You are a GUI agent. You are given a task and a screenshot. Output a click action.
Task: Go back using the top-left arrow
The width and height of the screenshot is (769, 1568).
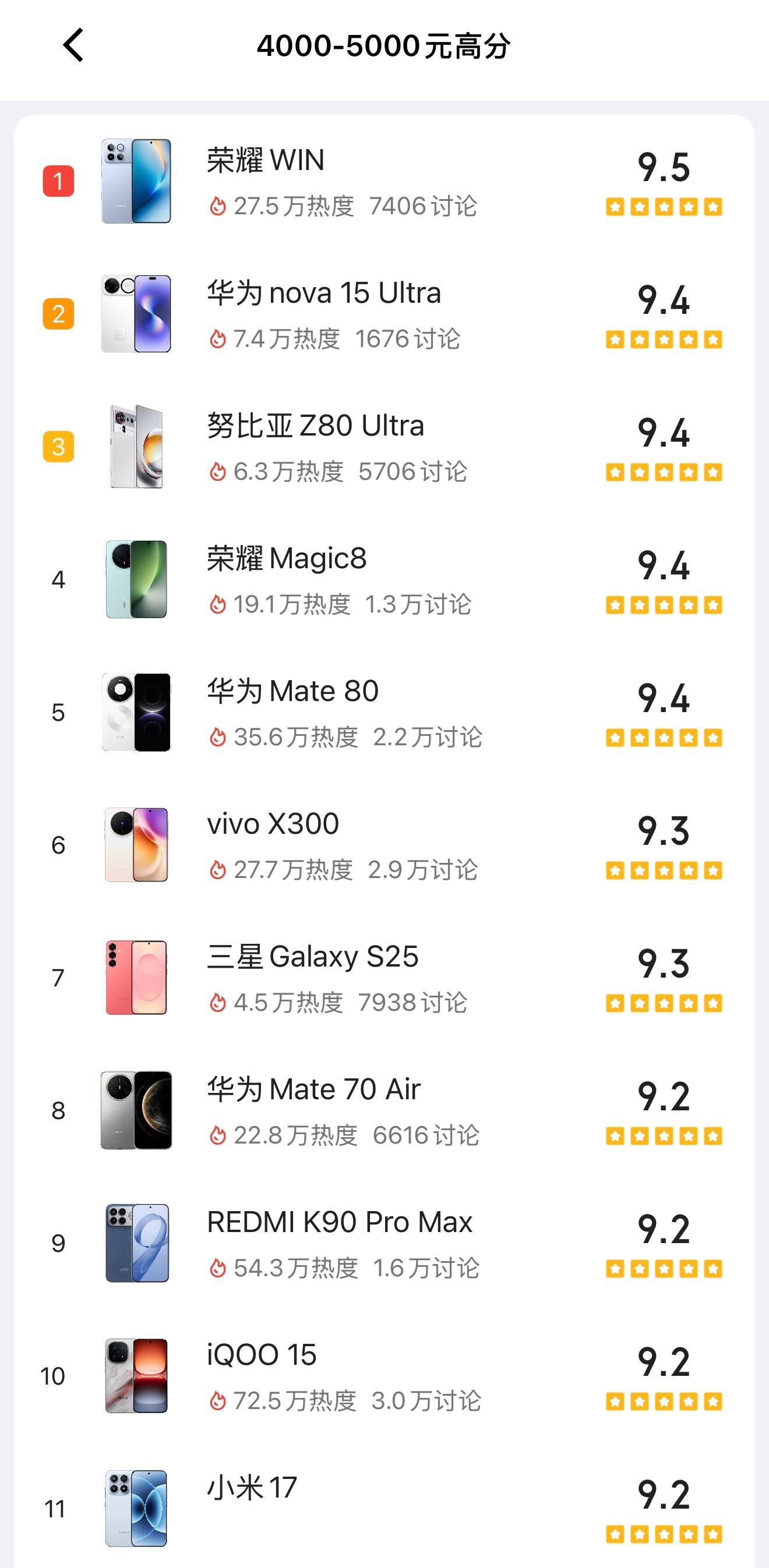(73, 45)
